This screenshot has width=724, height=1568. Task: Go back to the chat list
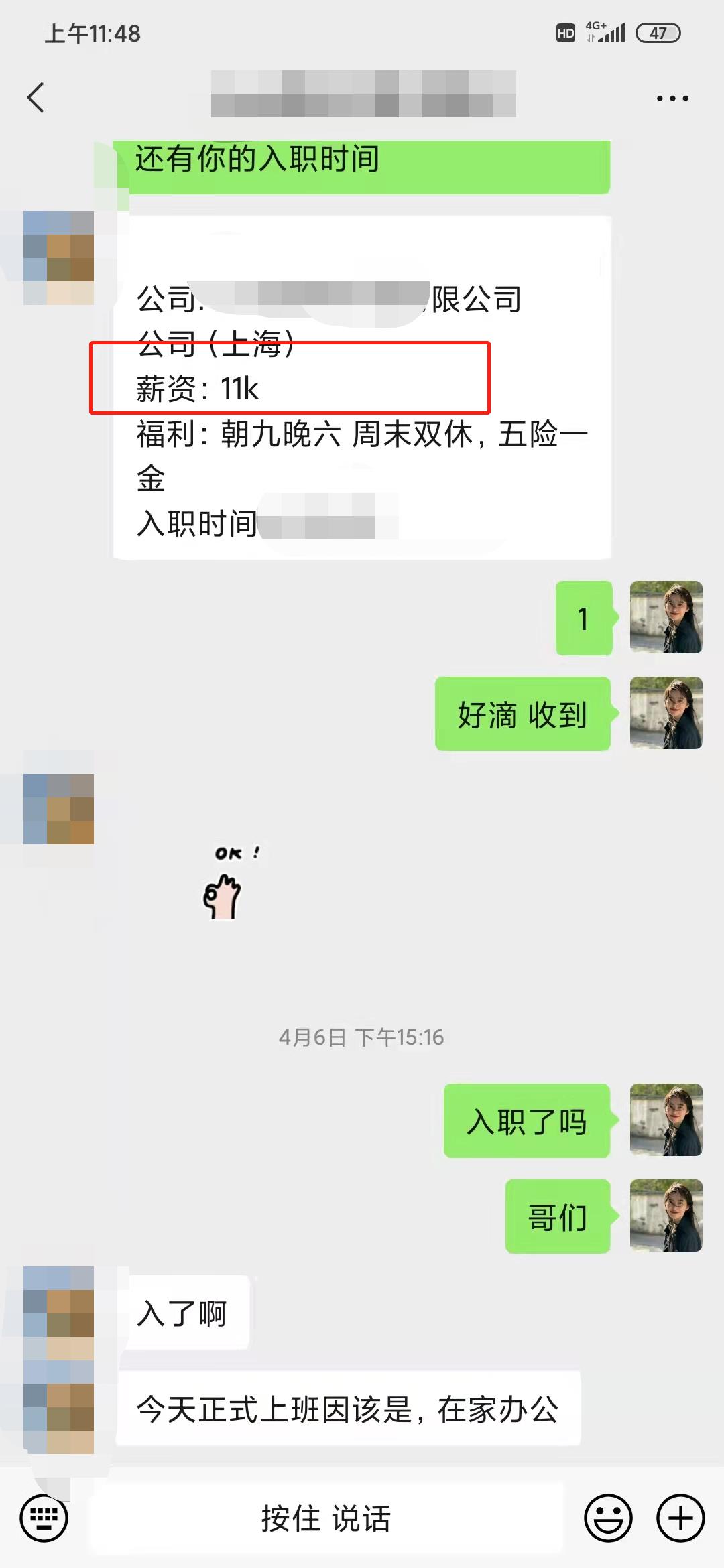[36, 98]
